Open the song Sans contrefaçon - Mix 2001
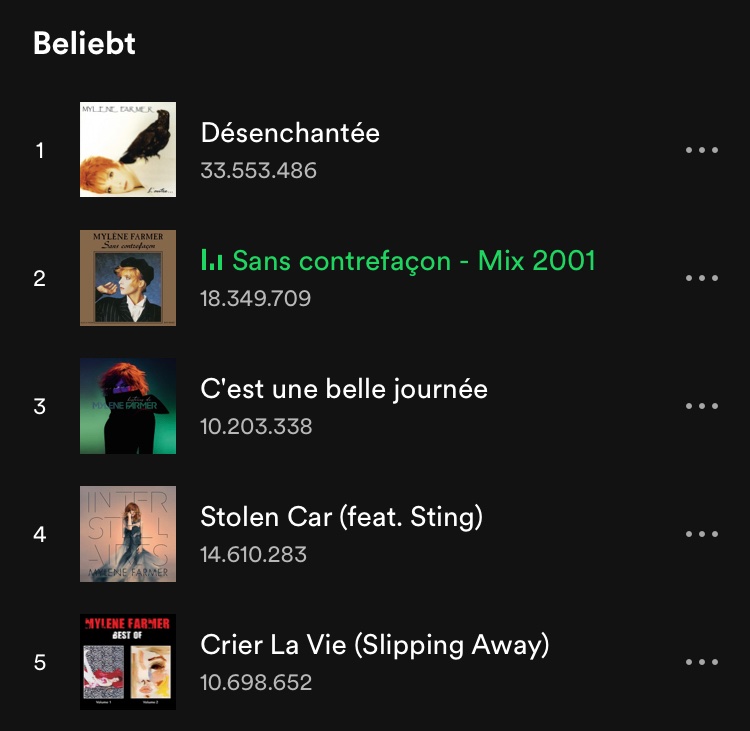This screenshot has width=750, height=731. point(413,261)
